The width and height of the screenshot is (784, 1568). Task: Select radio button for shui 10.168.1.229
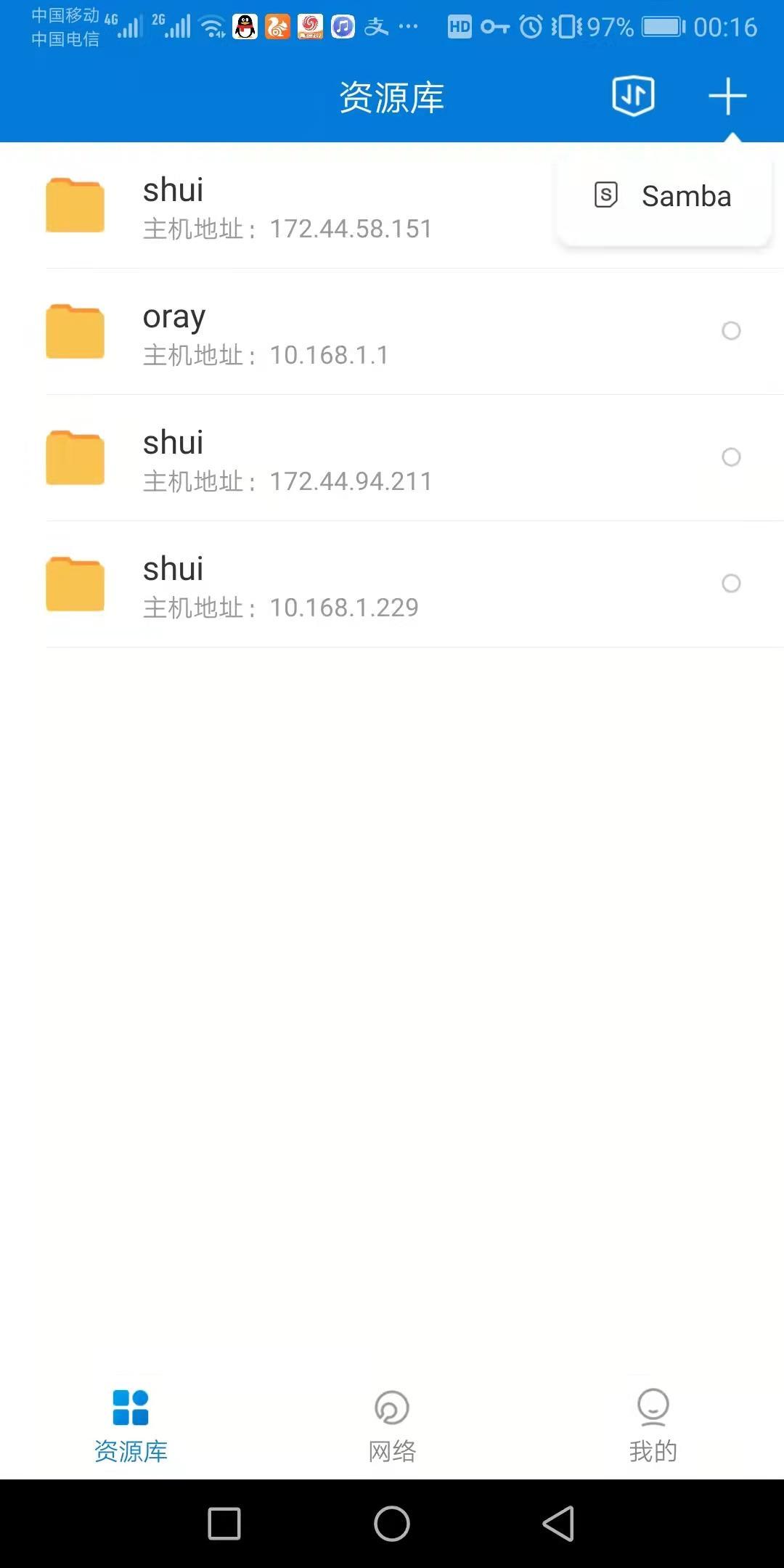tap(731, 584)
